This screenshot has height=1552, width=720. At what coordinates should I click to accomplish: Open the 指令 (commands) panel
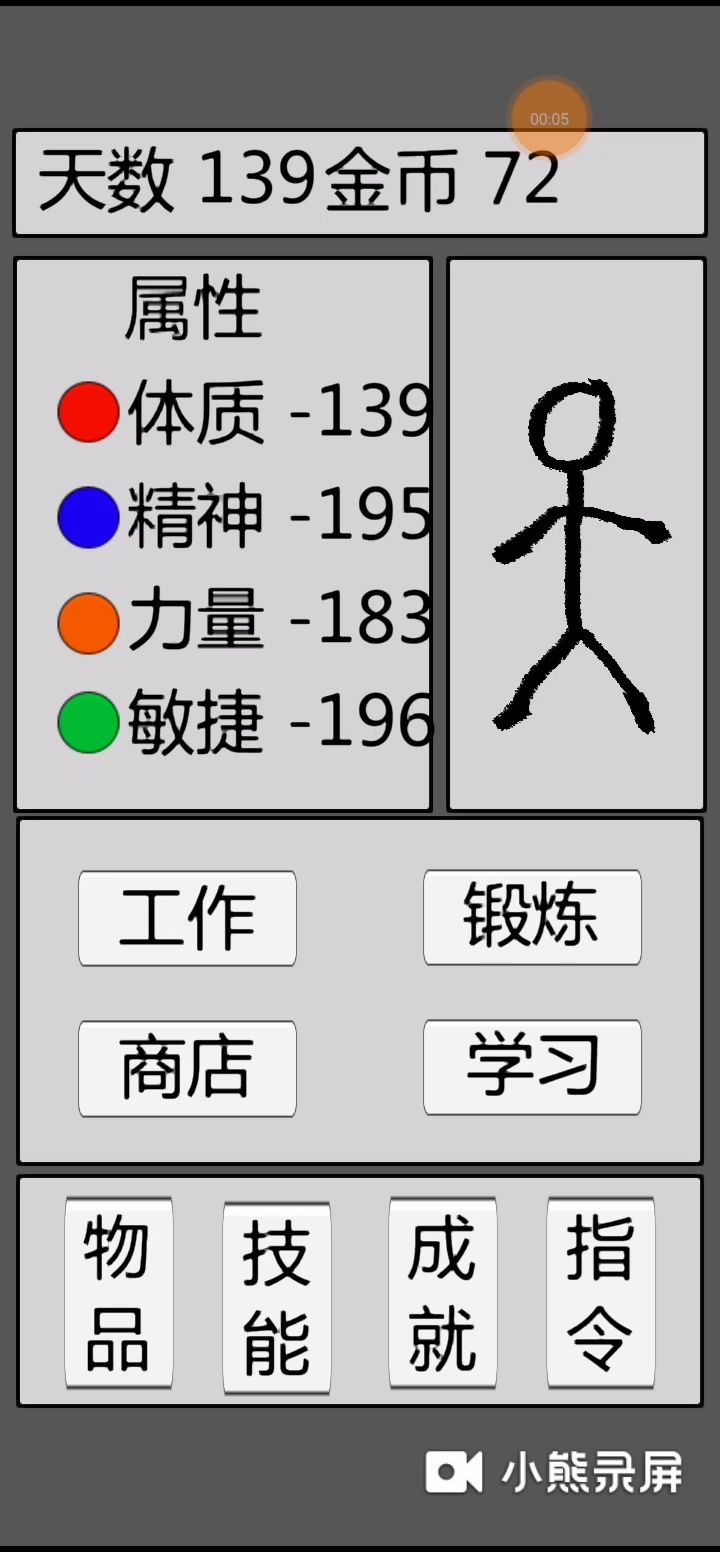click(x=600, y=1292)
